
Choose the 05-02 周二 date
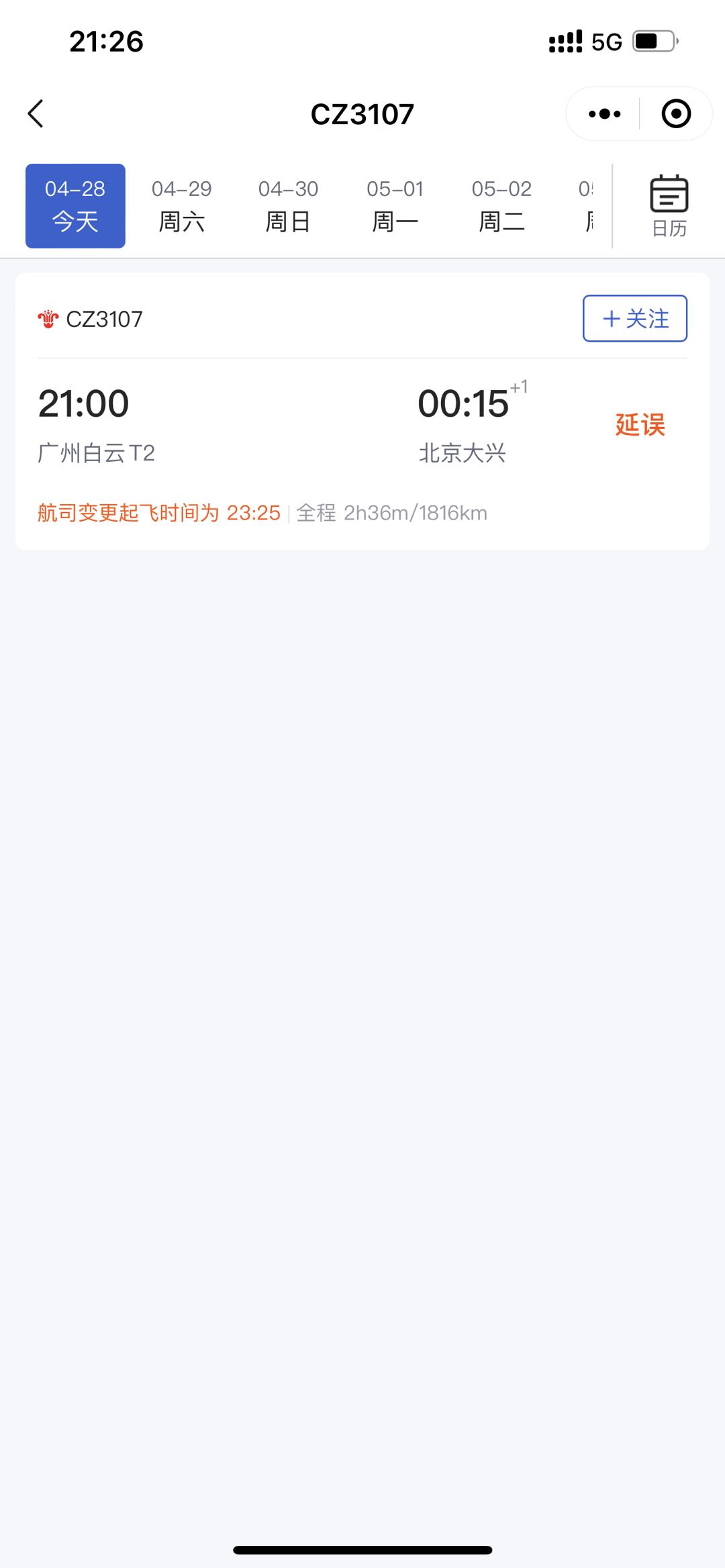(x=501, y=205)
